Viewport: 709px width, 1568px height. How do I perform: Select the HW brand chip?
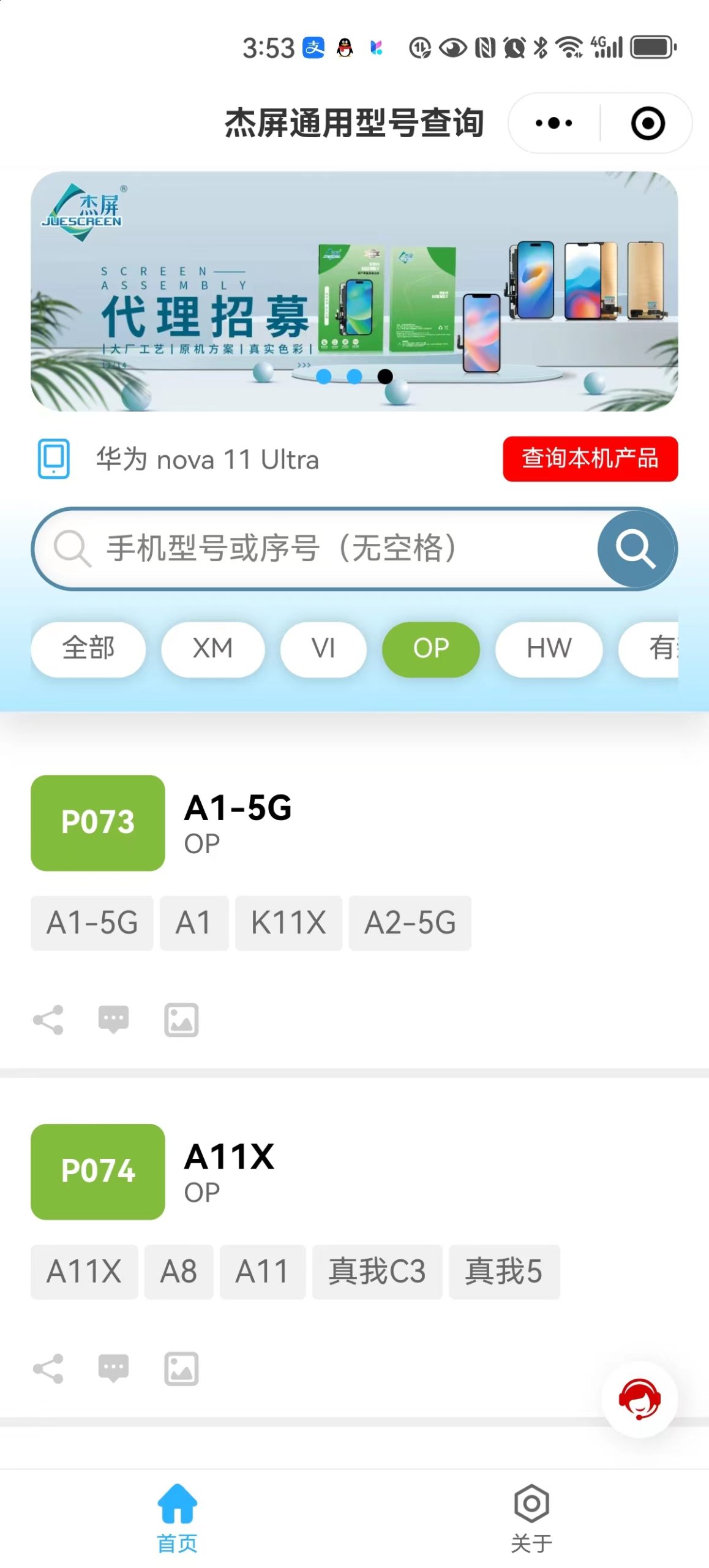tap(549, 649)
